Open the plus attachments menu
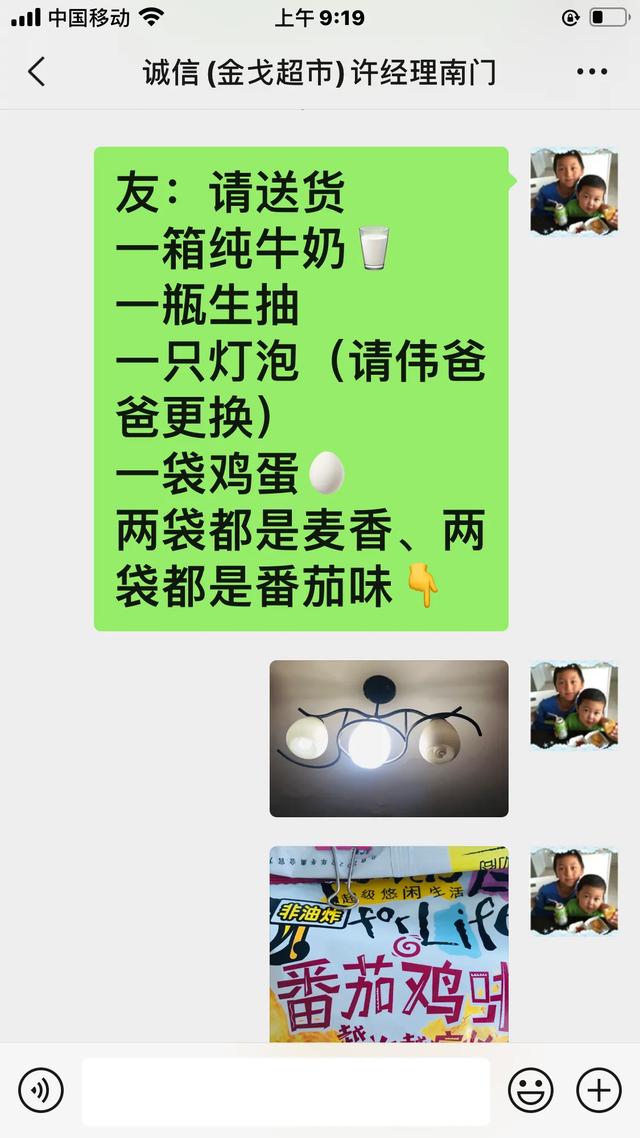Viewport: 640px width, 1138px height. 598,1090
